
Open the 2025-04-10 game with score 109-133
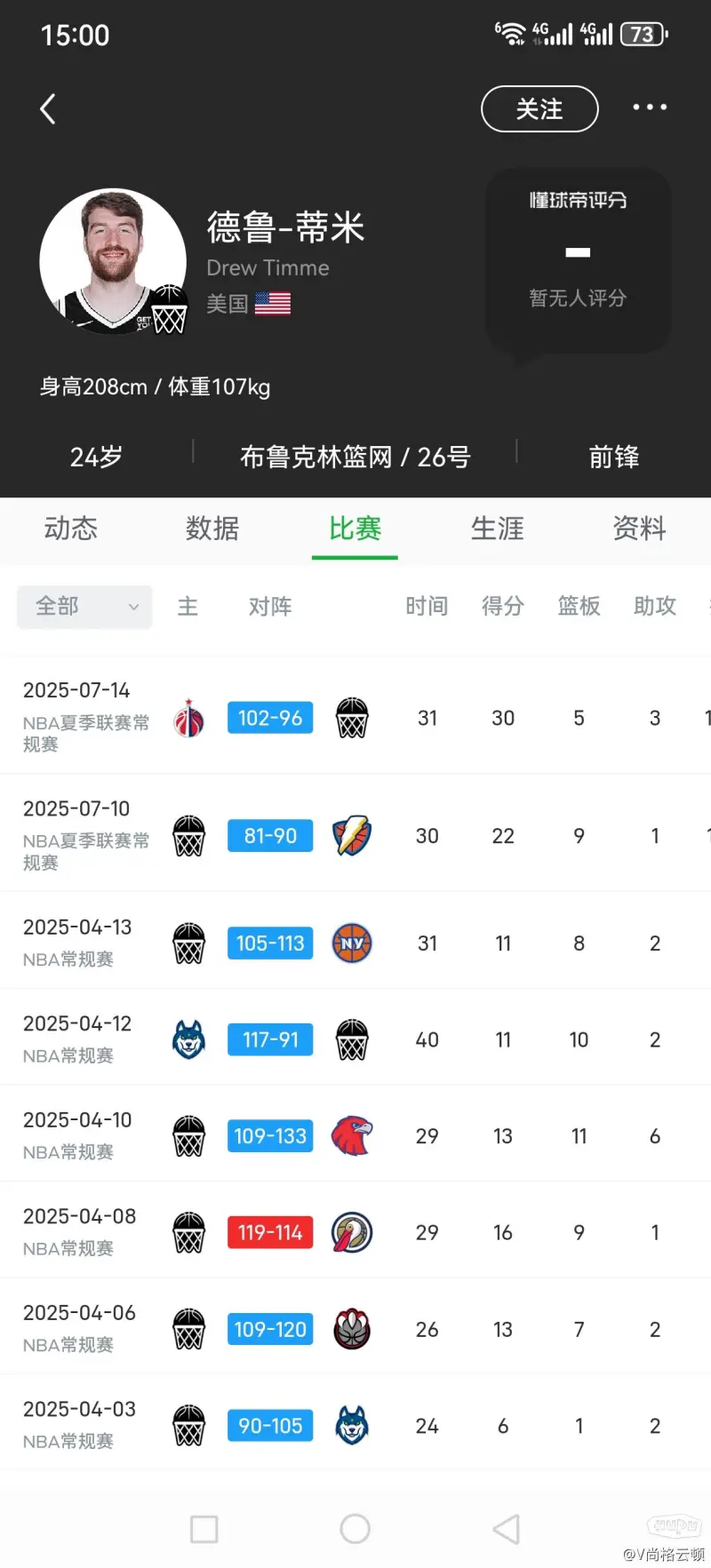pyautogui.click(x=355, y=1134)
